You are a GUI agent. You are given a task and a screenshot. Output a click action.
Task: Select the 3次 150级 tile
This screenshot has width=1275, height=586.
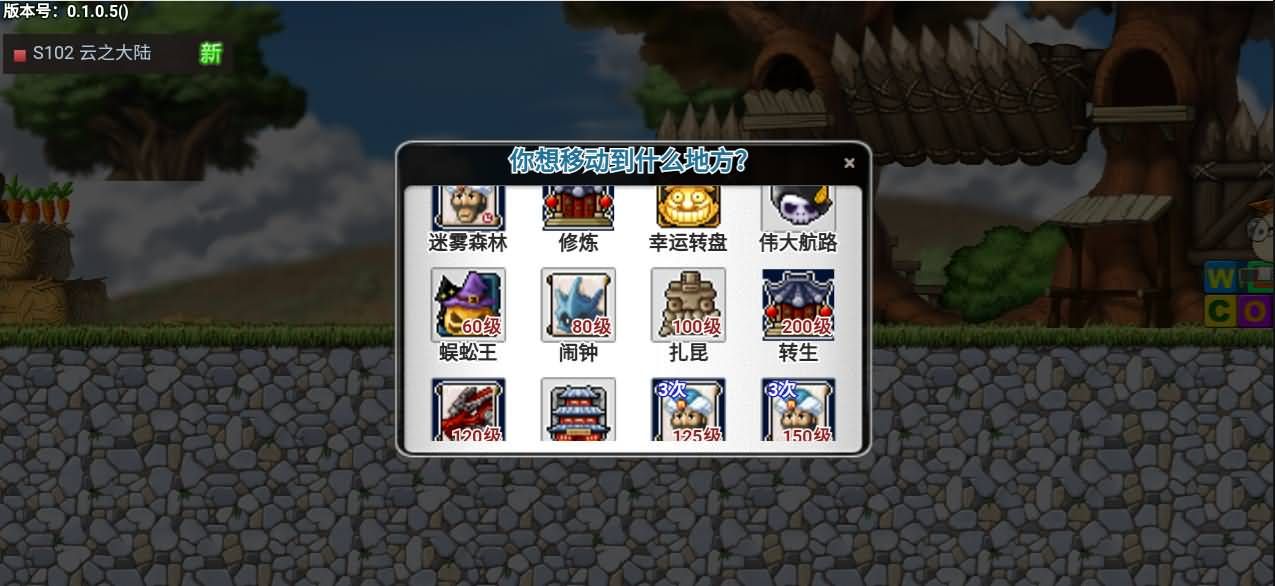coord(798,410)
